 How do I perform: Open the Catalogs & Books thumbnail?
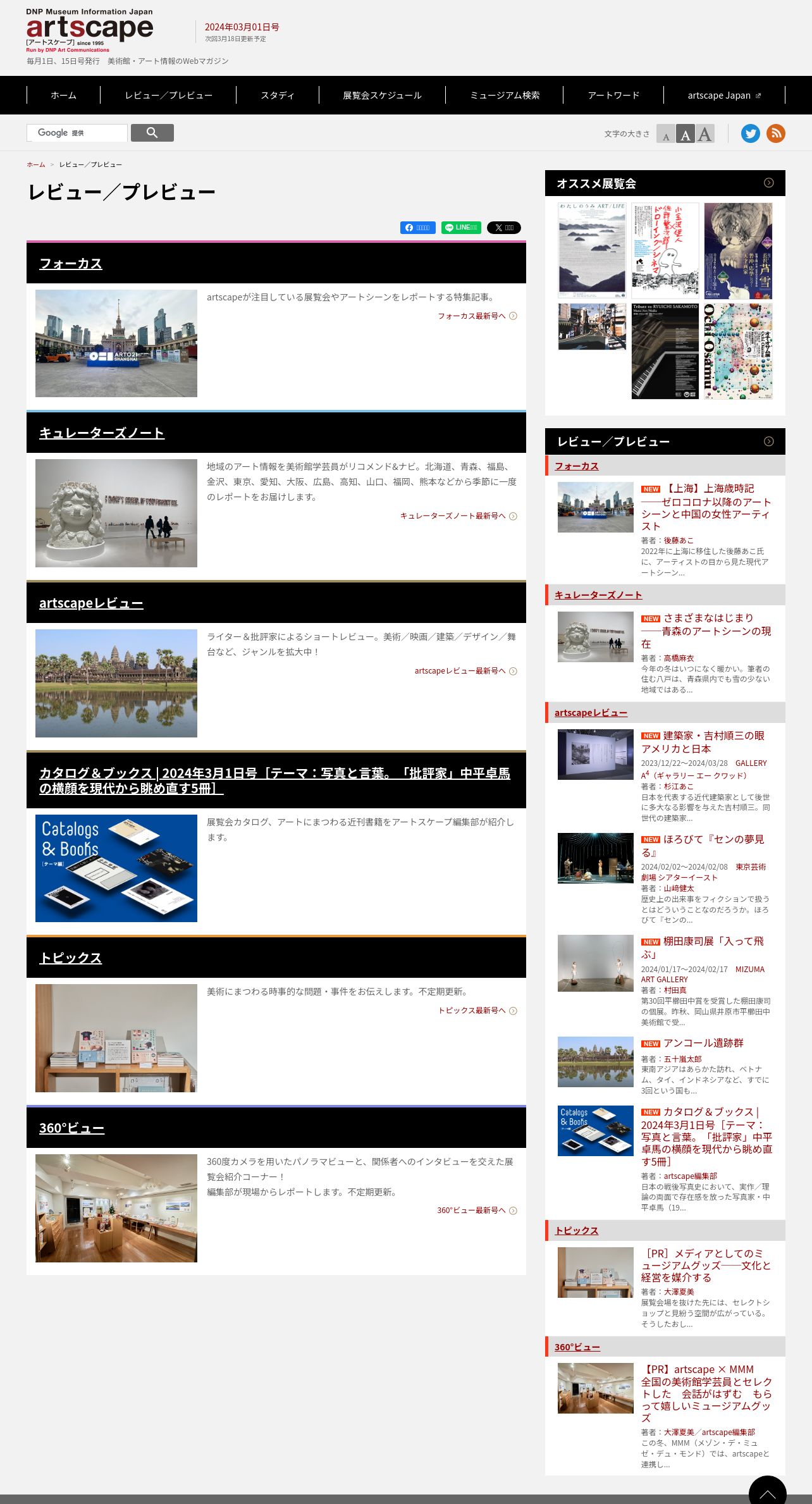tap(116, 868)
